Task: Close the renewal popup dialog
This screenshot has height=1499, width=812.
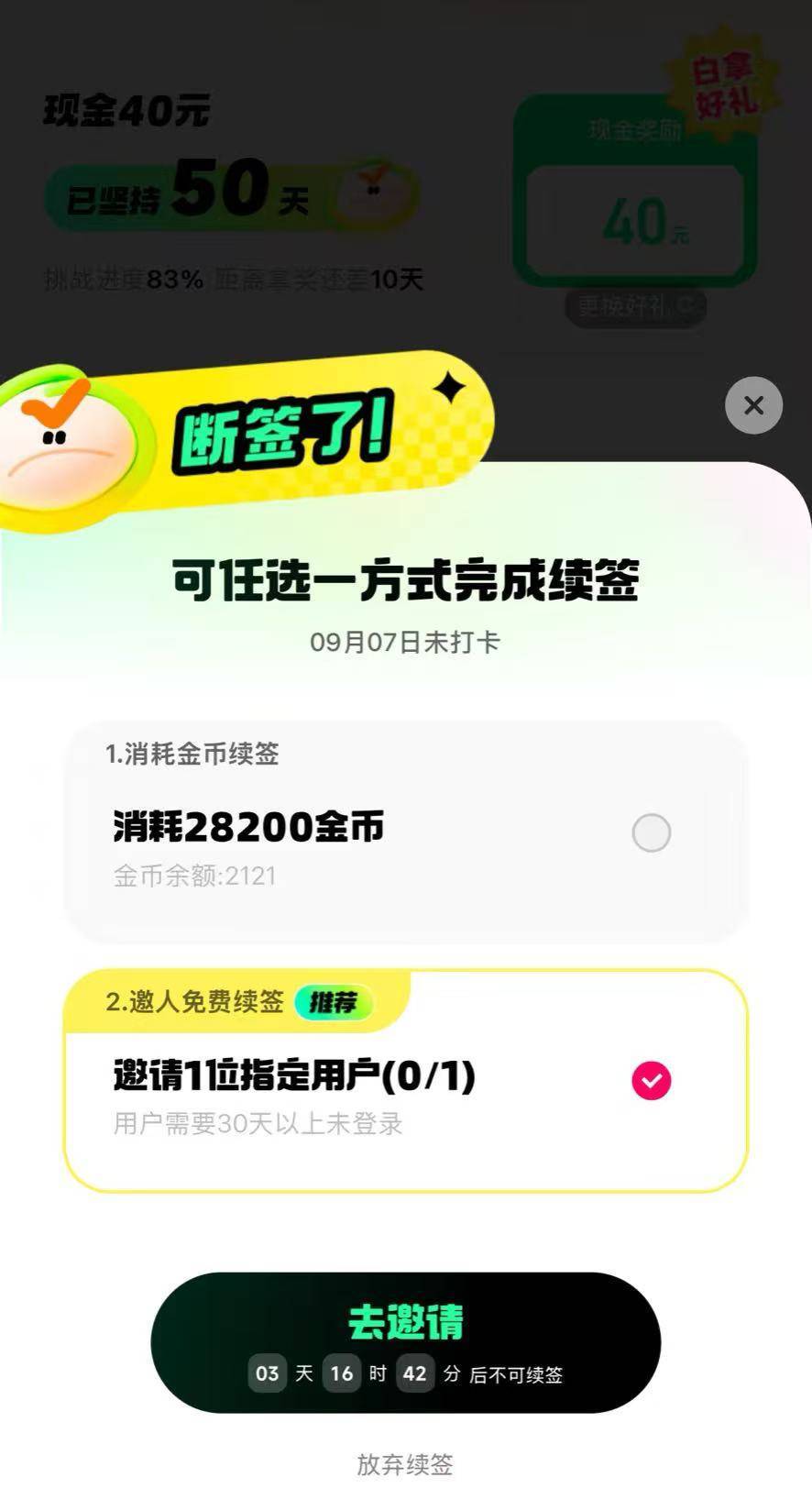Action: [753, 405]
